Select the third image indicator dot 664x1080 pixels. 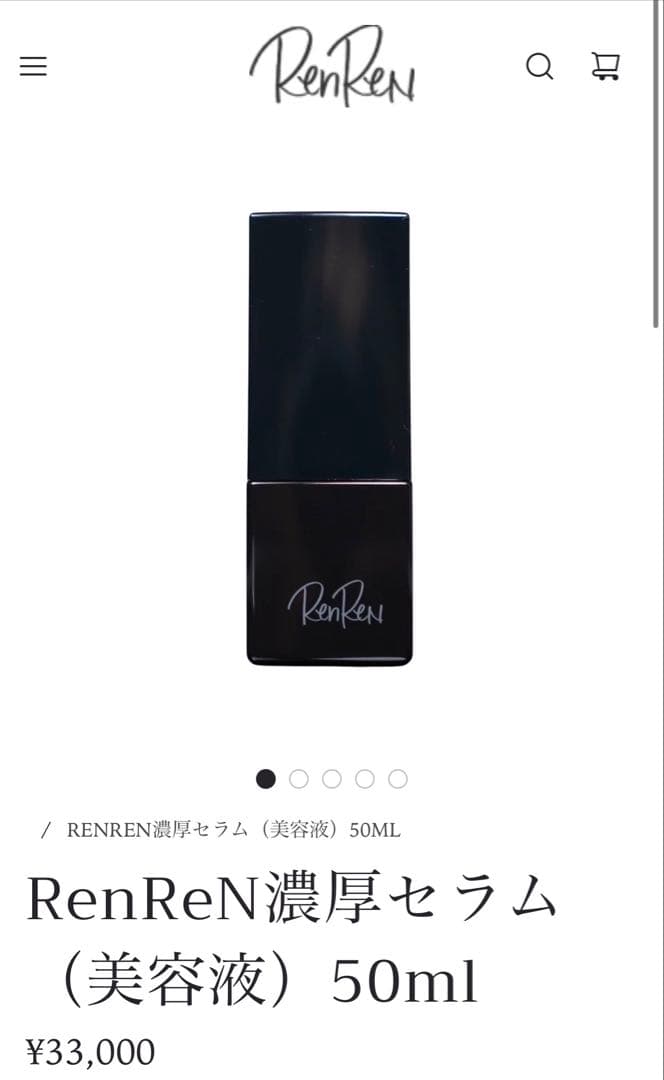coord(332,779)
